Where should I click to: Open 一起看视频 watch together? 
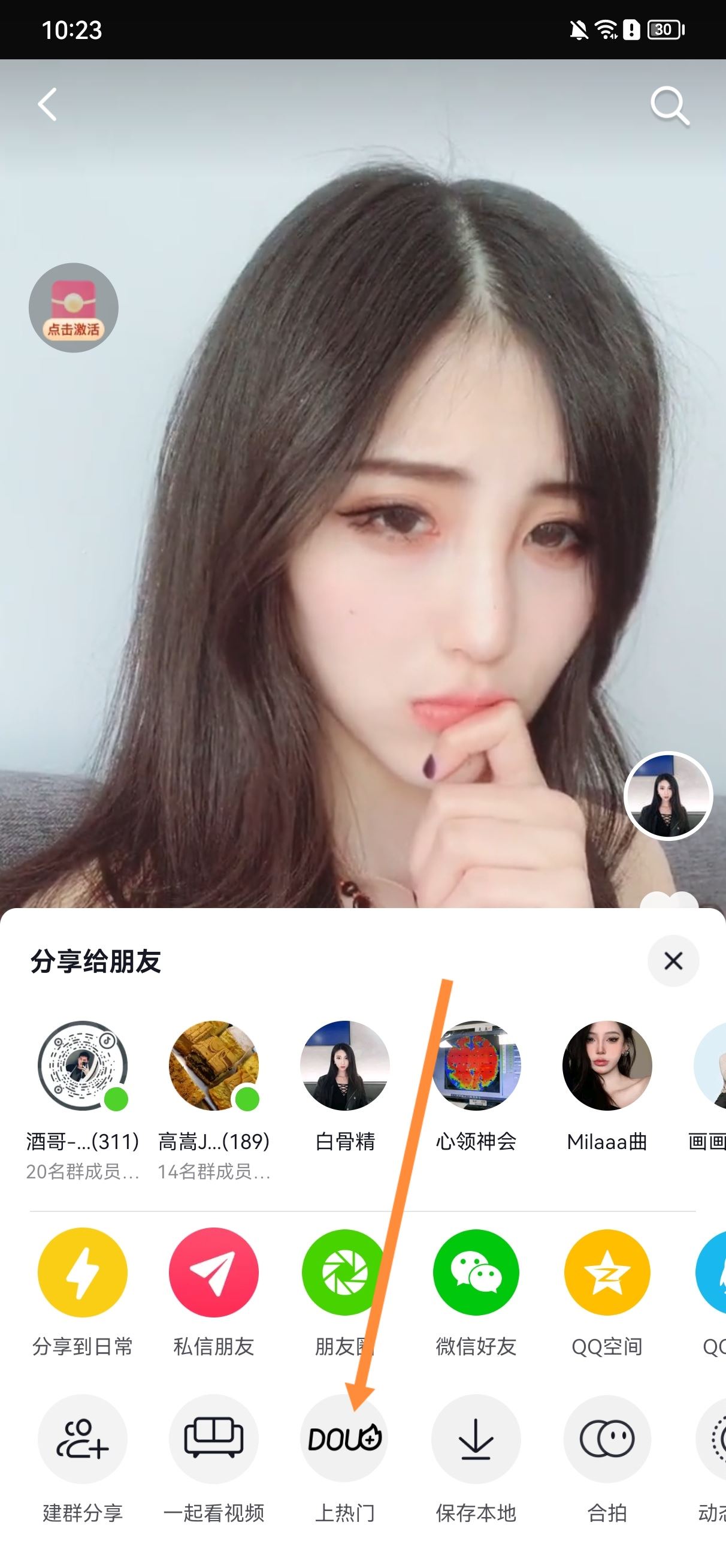pyautogui.click(x=213, y=1440)
